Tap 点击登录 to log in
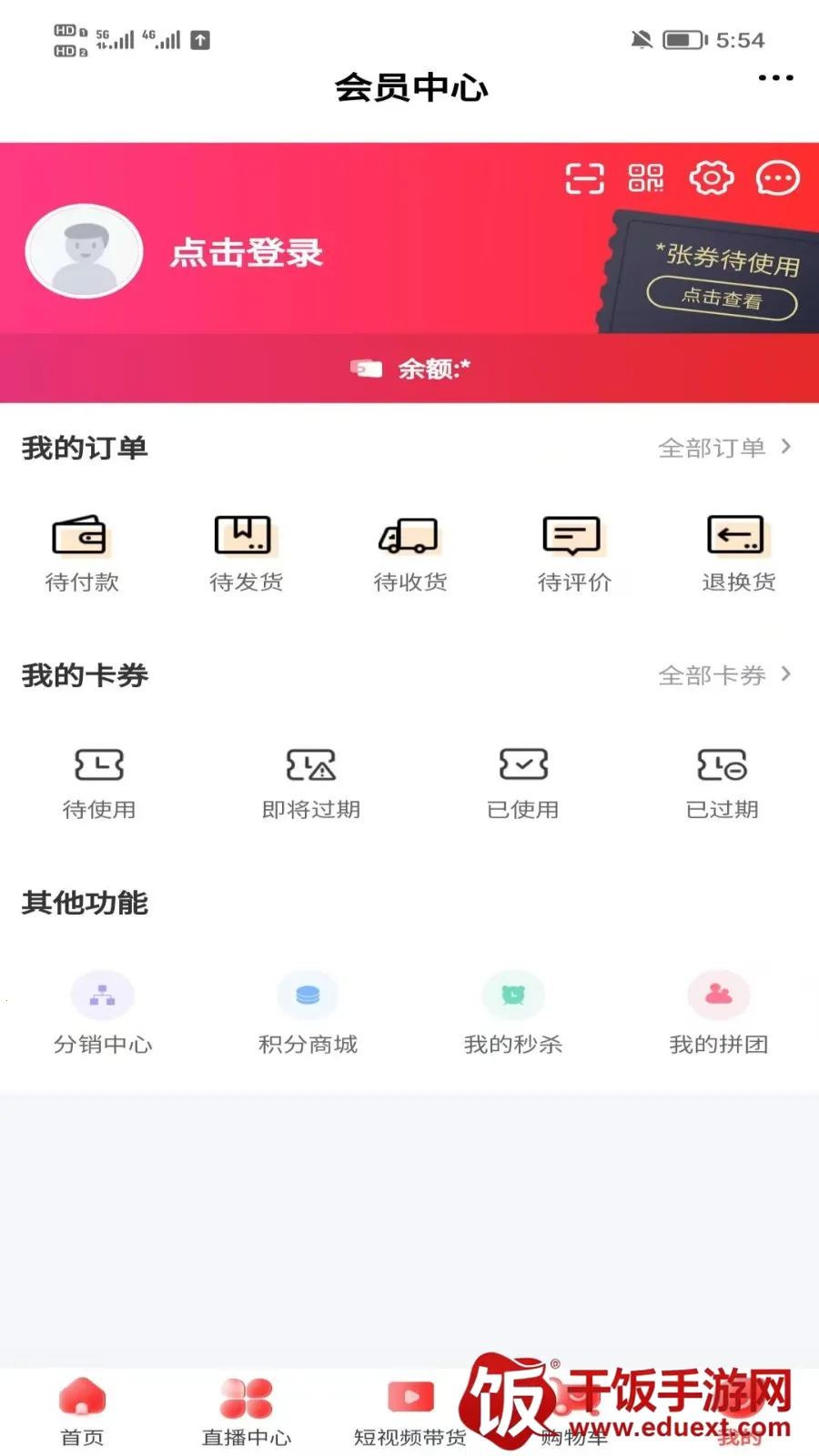 coord(247,252)
